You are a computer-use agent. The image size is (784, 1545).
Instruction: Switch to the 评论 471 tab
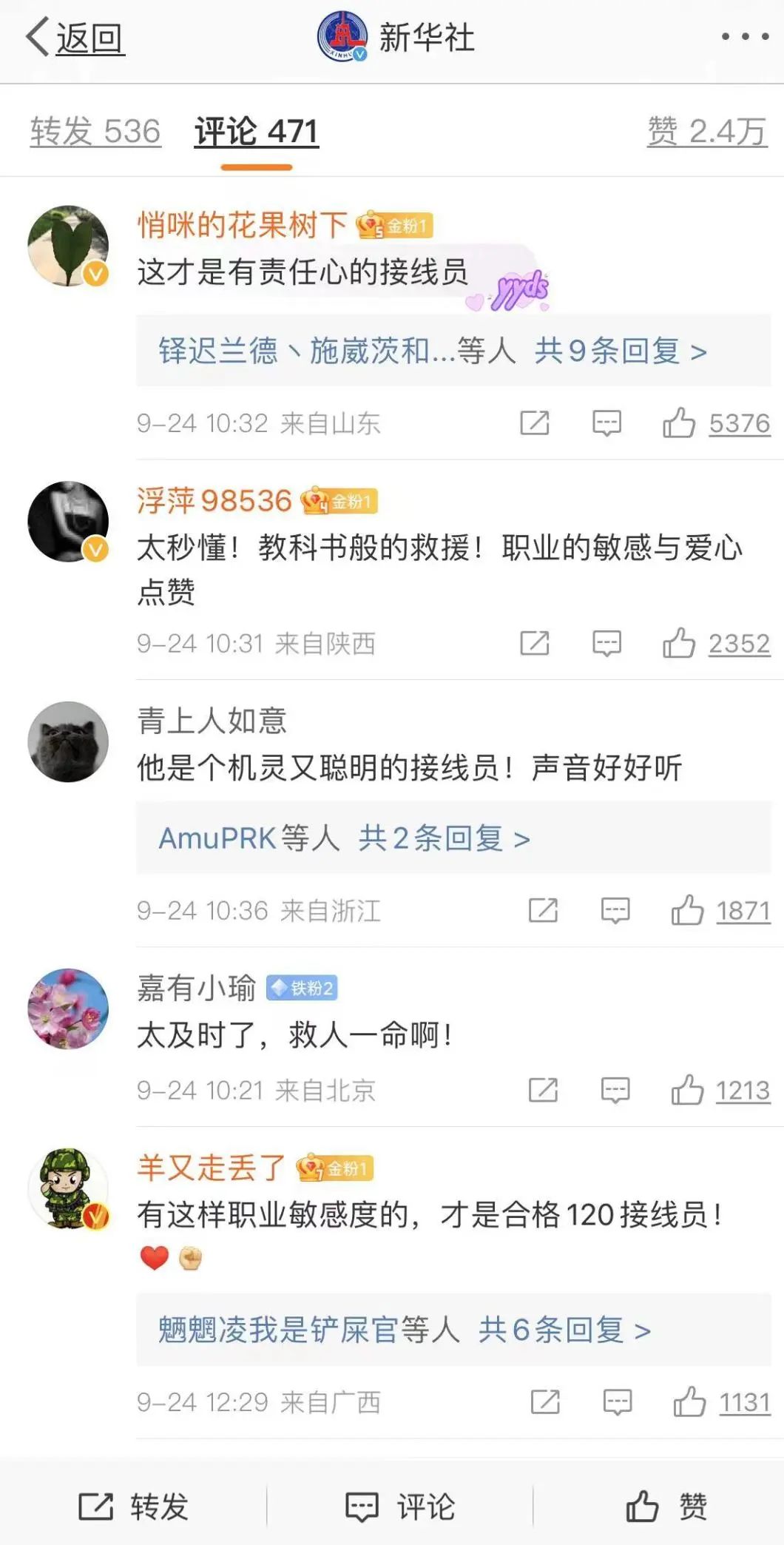256,132
